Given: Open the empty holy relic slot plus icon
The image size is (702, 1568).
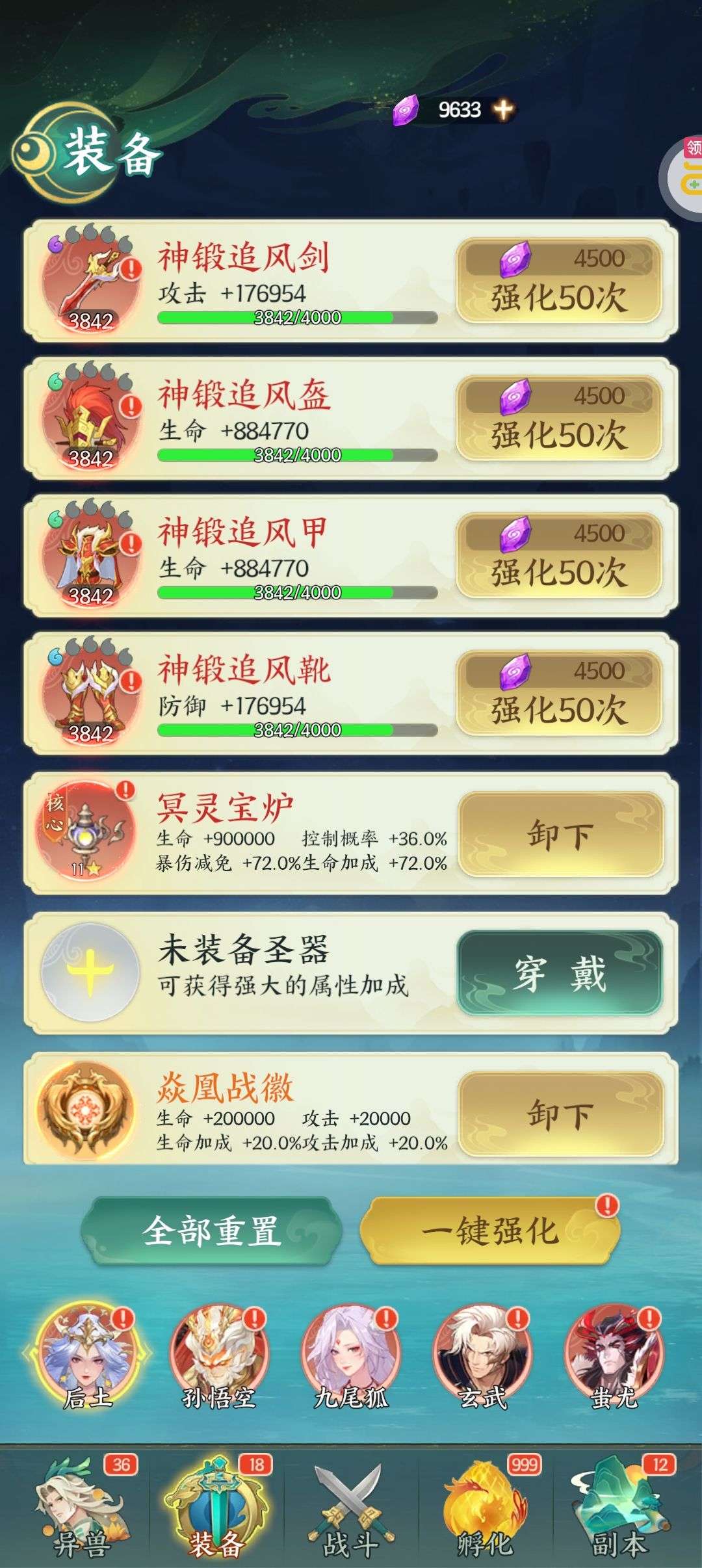Looking at the screenshot, I should pos(90,973).
